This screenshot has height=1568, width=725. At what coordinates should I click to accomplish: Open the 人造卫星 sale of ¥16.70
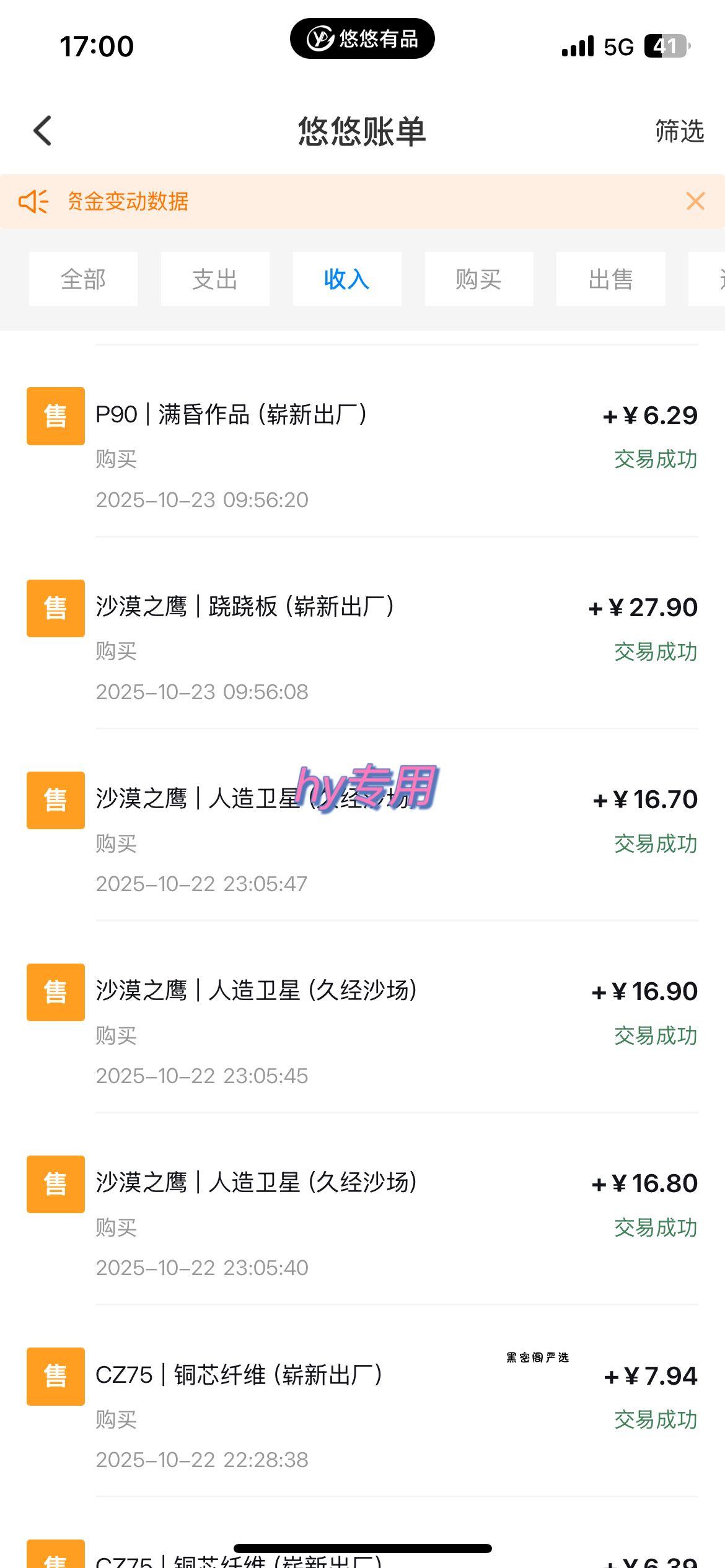362,842
